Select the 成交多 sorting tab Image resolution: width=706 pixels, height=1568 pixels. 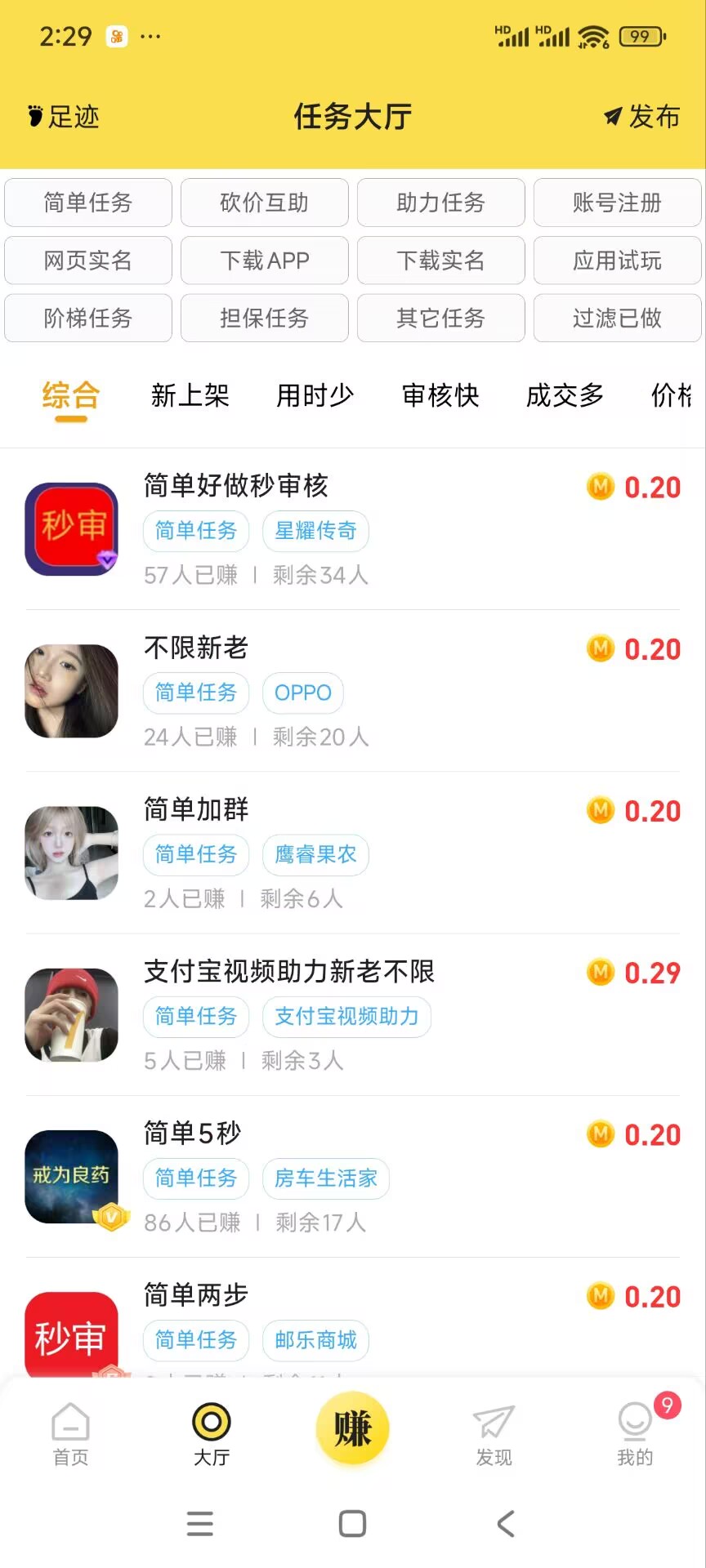[x=565, y=395]
